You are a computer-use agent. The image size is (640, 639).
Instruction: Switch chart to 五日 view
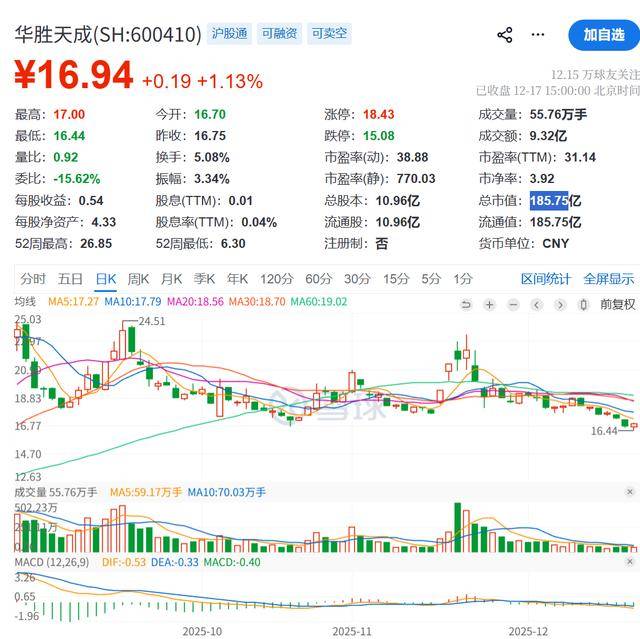[x=70, y=279]
